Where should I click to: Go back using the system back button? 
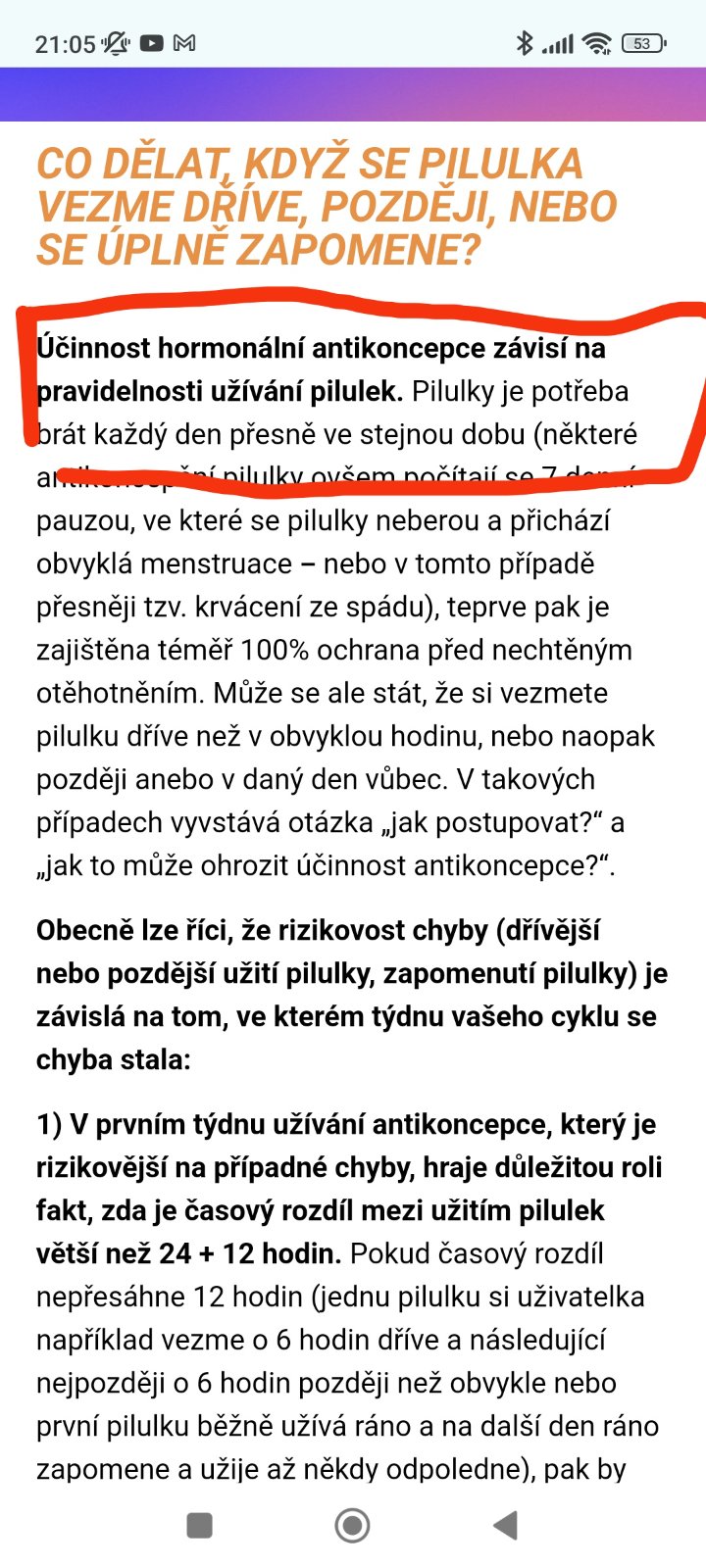(x=505, y=1525)
